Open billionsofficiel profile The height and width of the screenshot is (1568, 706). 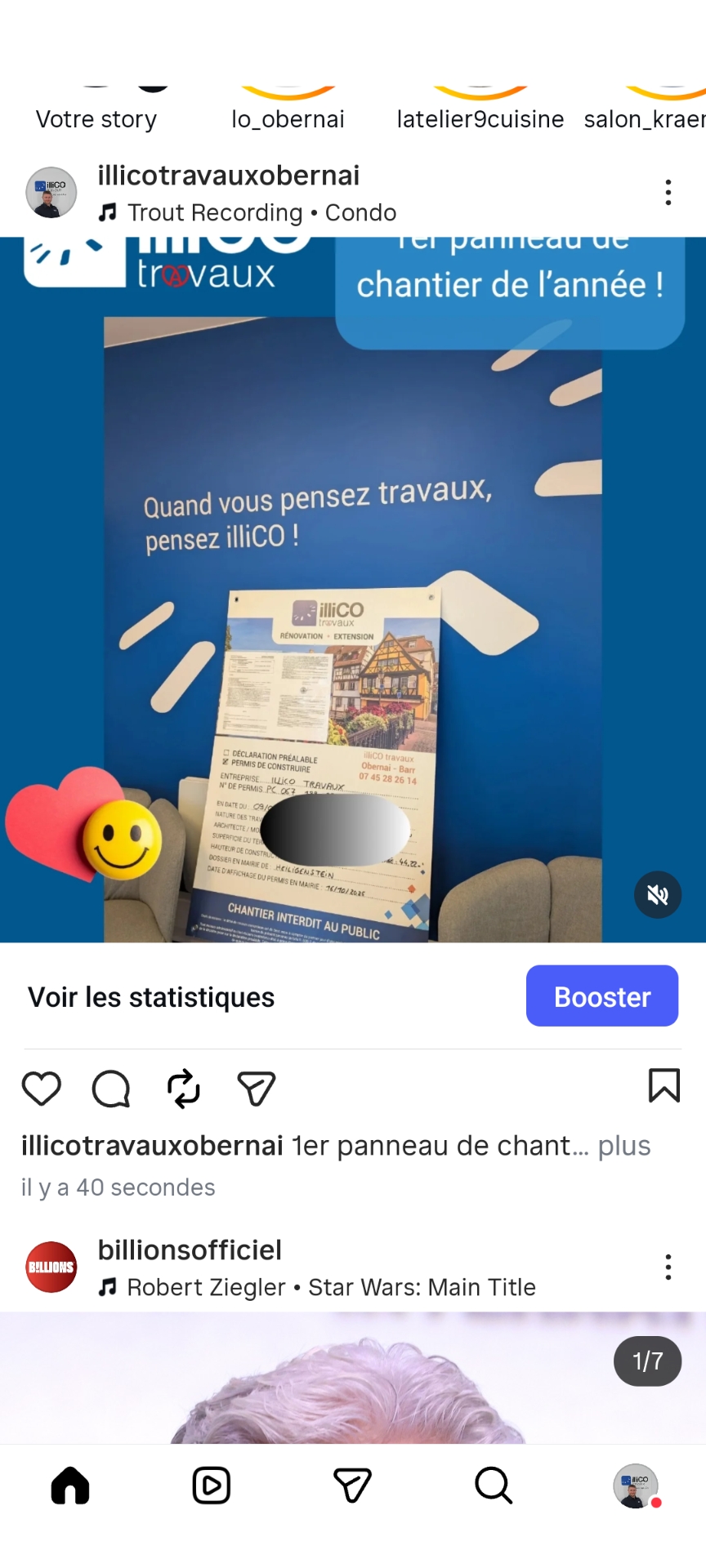[x=190, y=1250]
